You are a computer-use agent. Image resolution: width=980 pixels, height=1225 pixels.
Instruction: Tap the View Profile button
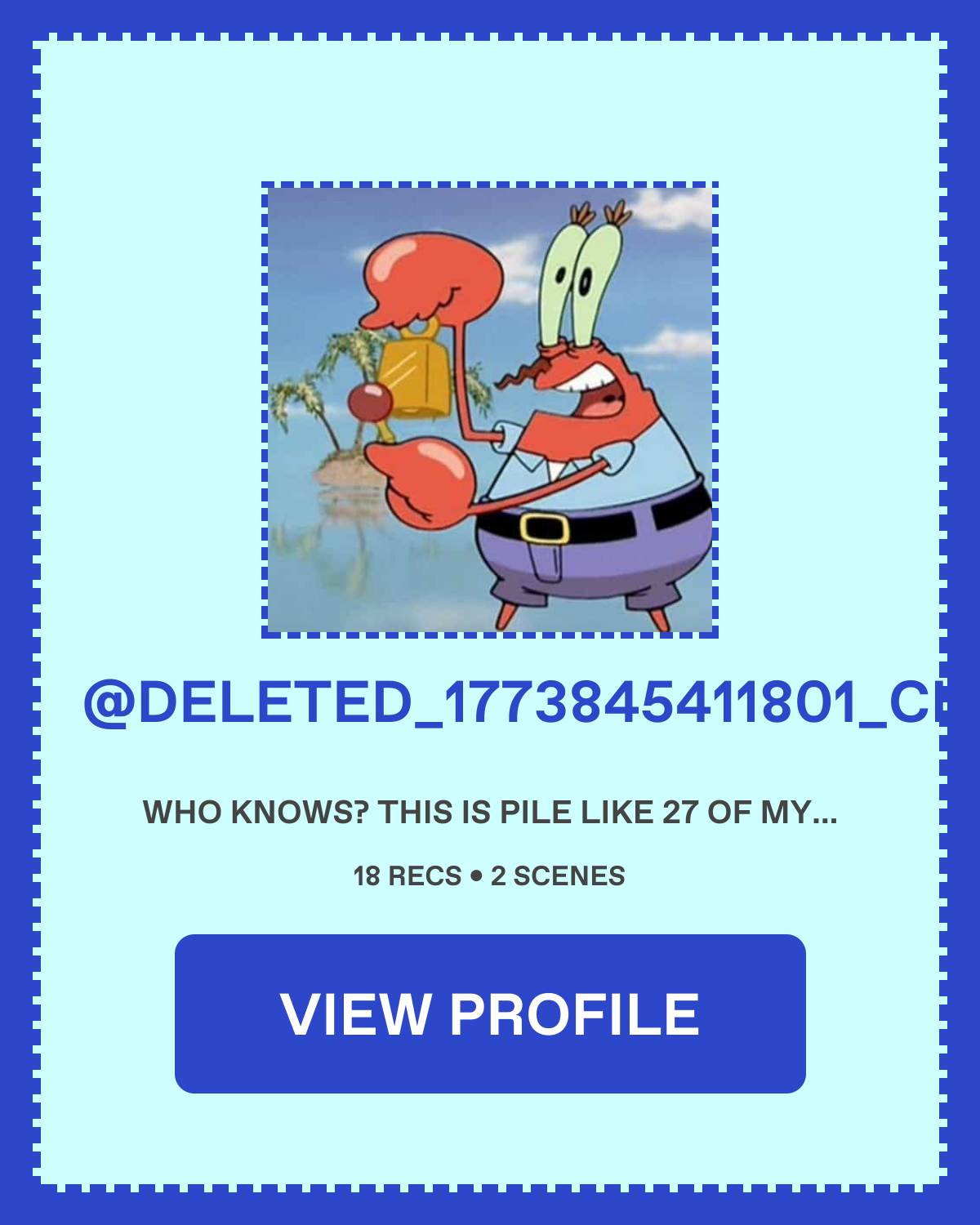point(490,1013)
